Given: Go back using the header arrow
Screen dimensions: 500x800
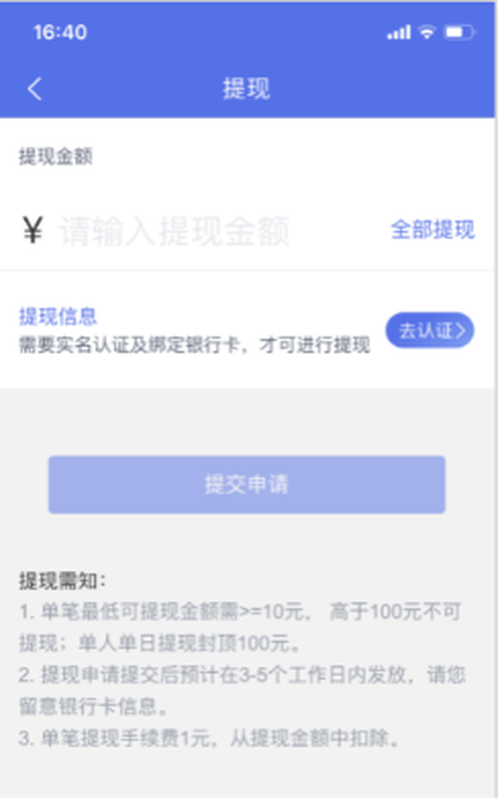Looking at the screenshot, I should tap(35, 89).
